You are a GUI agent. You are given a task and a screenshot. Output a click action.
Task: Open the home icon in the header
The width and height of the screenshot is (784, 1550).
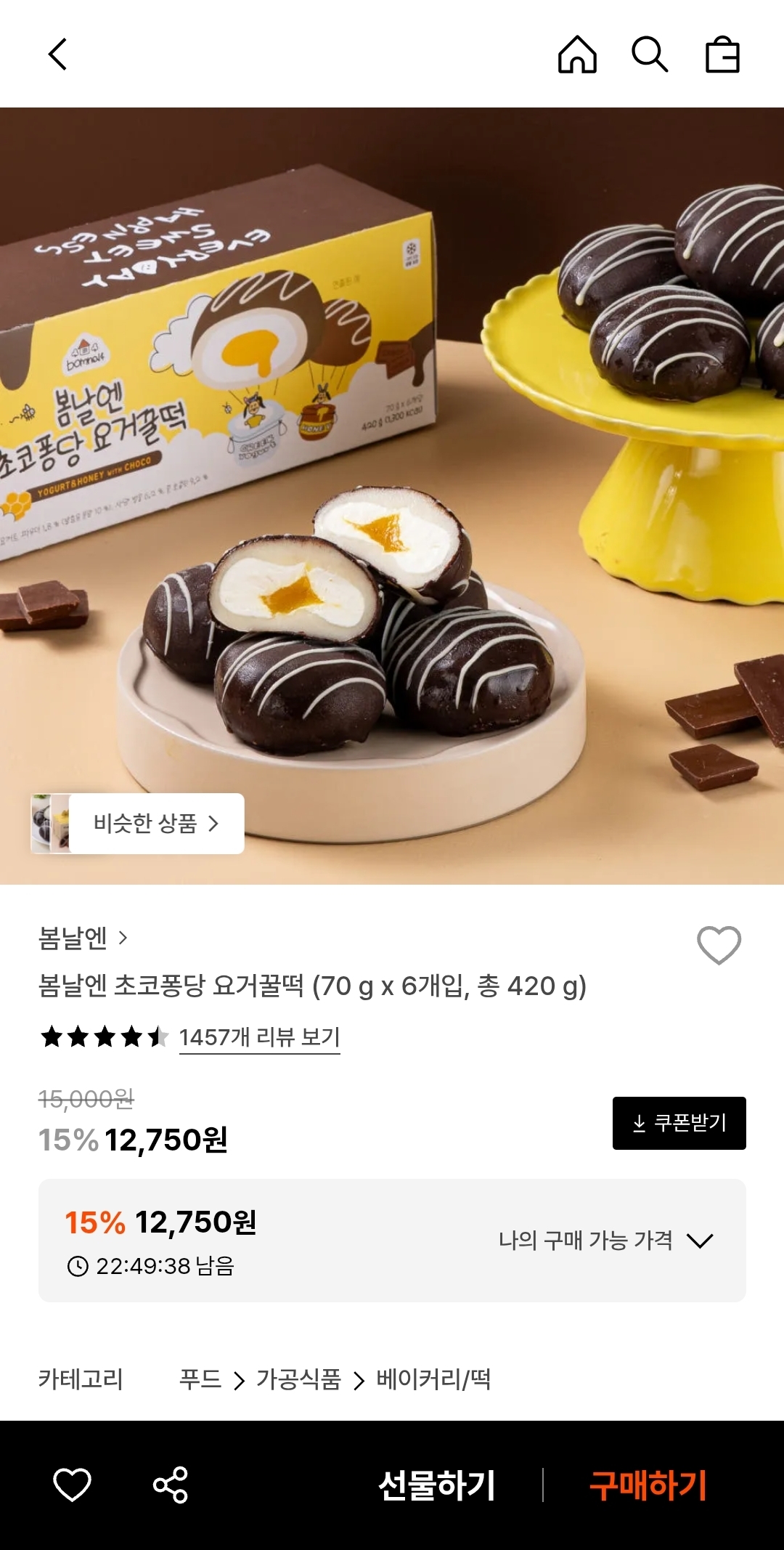pos(577,54)
